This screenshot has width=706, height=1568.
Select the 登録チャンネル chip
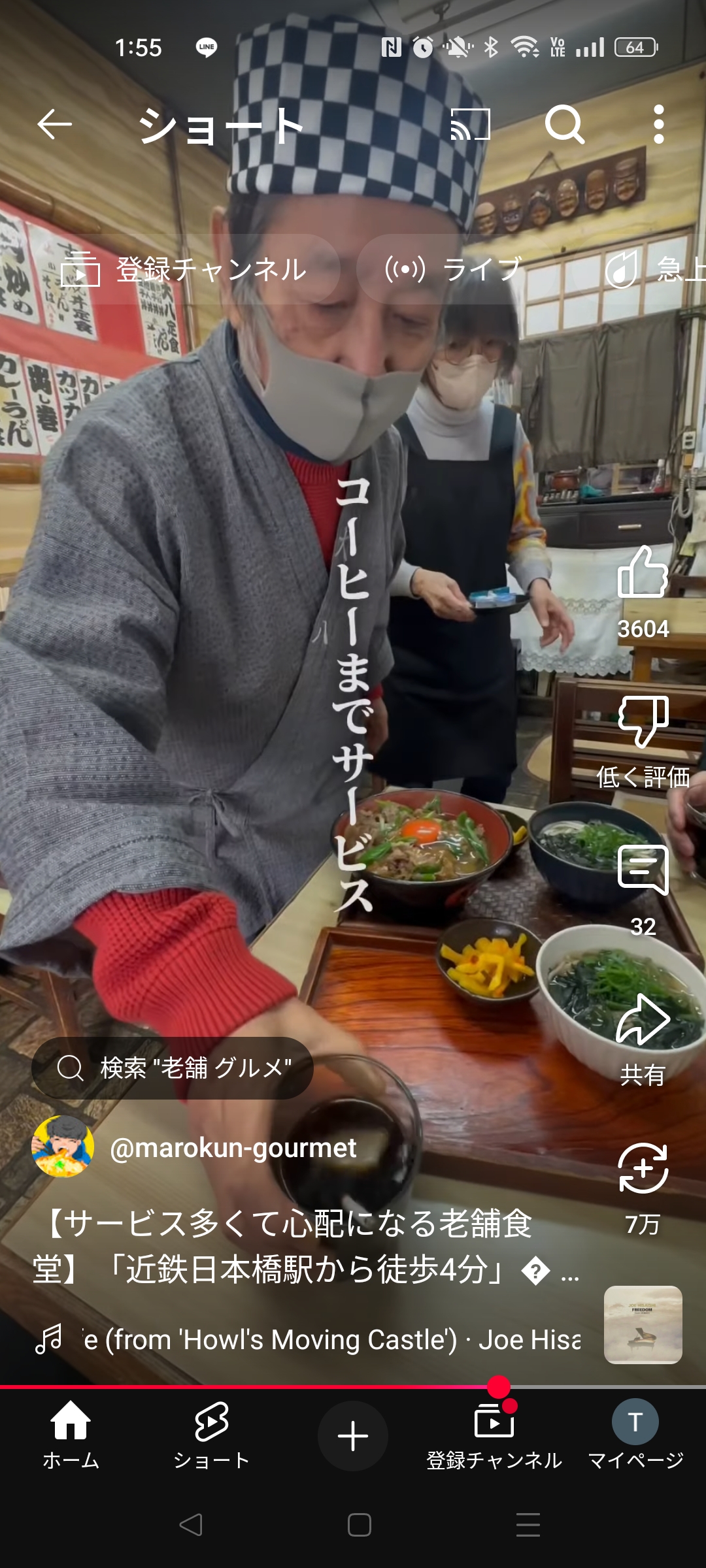point(184,269)
